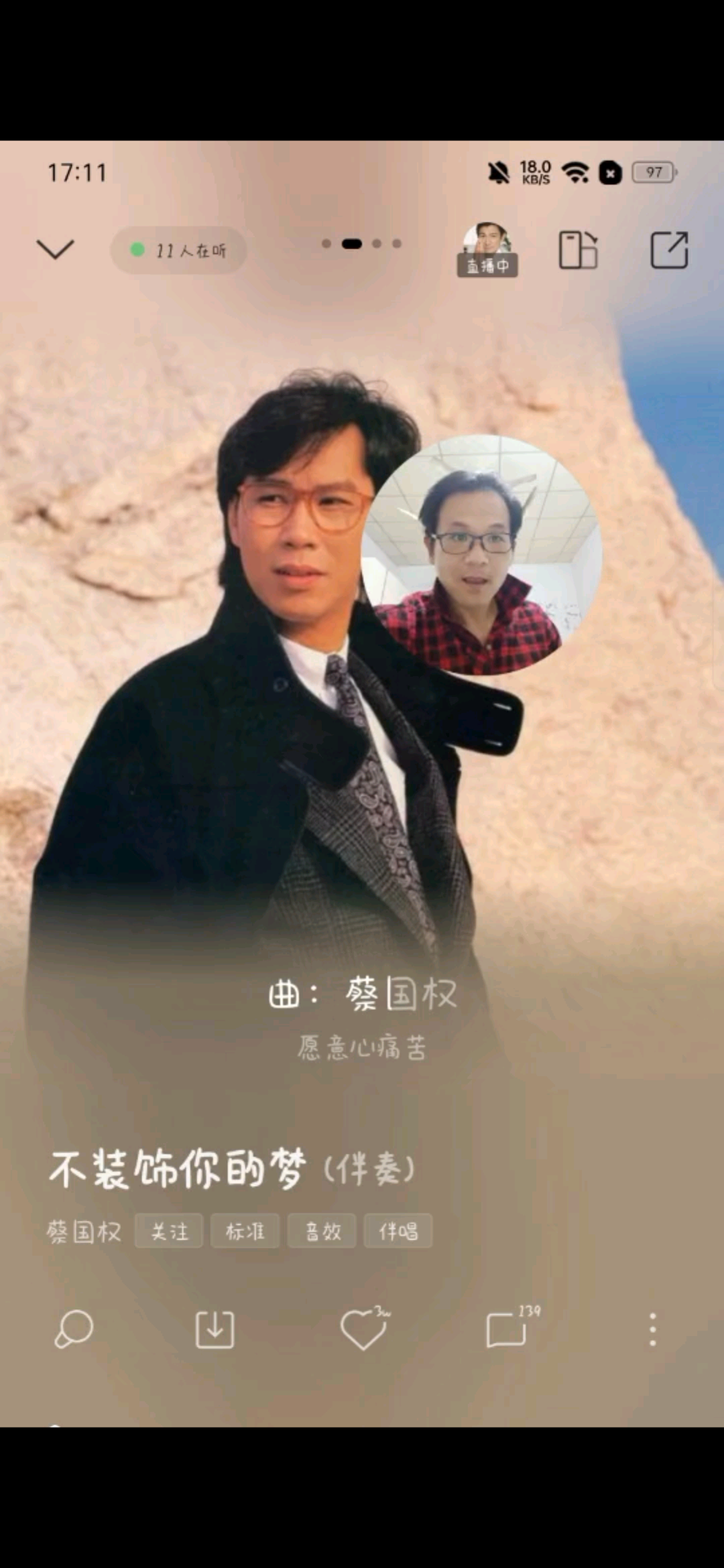
Task: Tap the microphone sing icon
Action: point(74,1330)
